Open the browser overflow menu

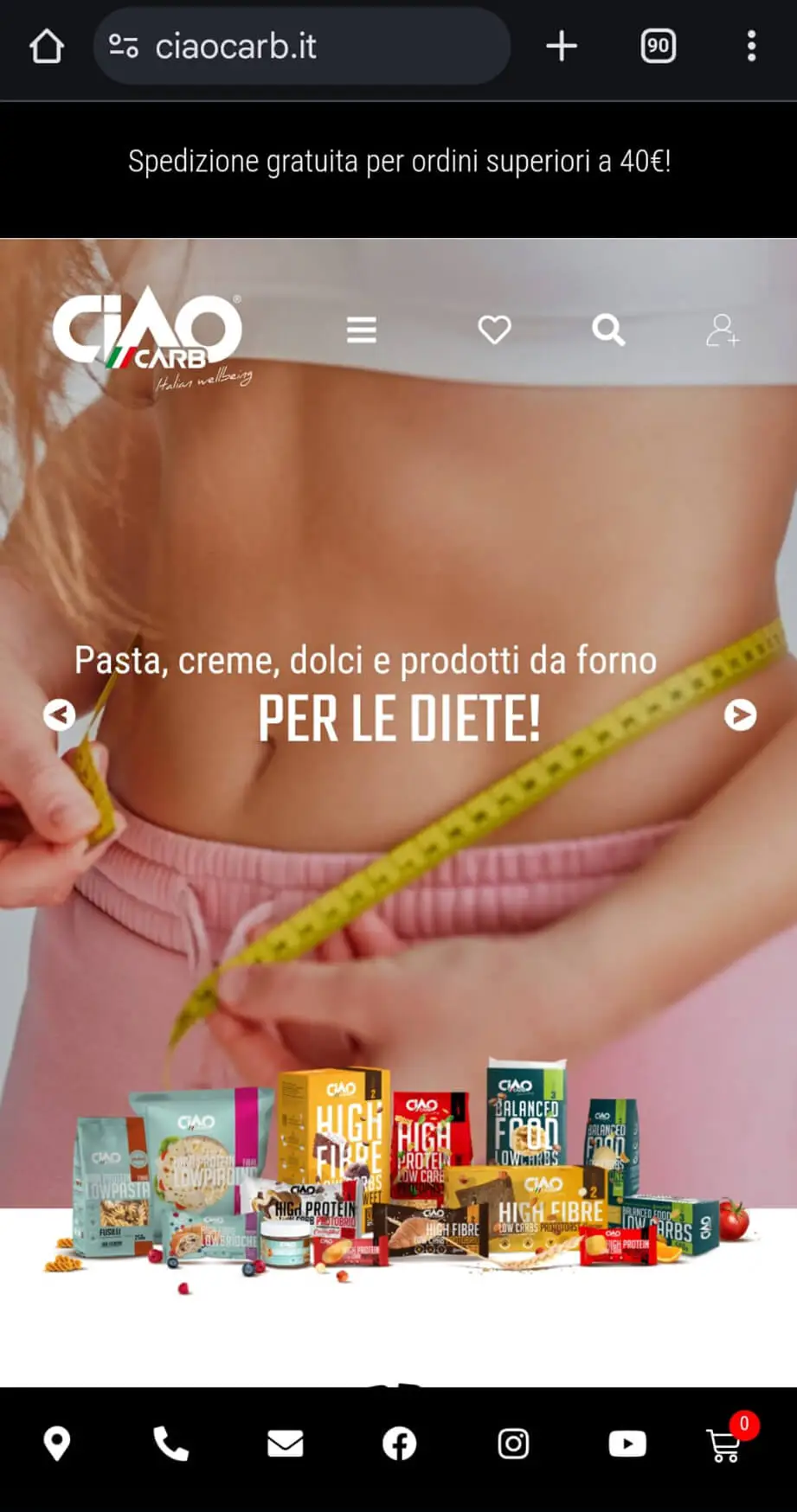tap(751, 46)
